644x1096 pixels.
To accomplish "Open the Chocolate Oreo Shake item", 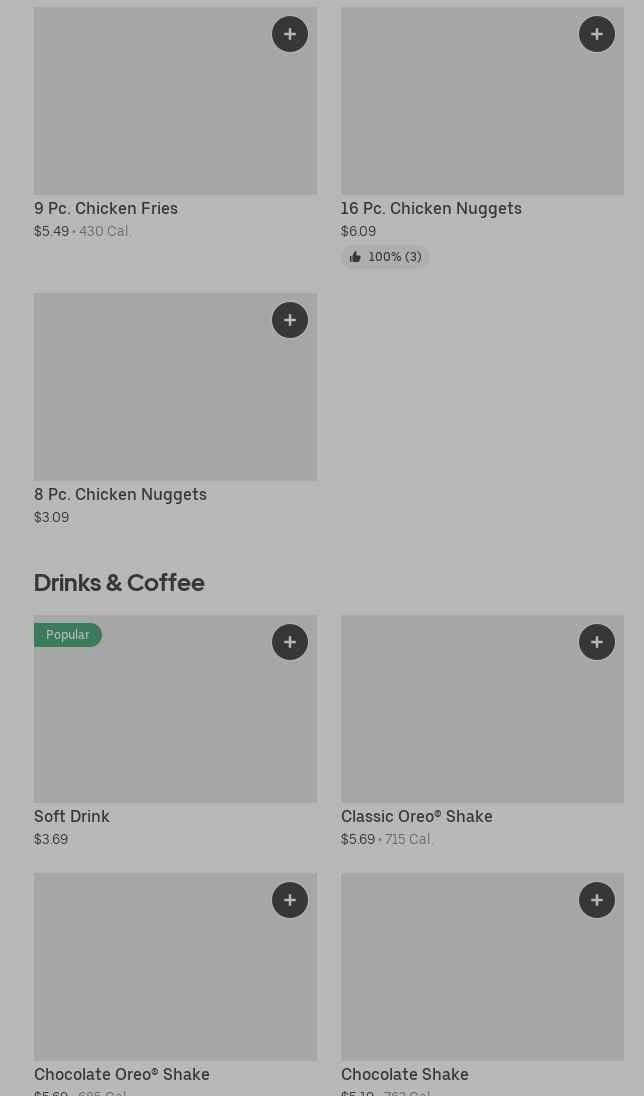I will click(x=175, y=984).
